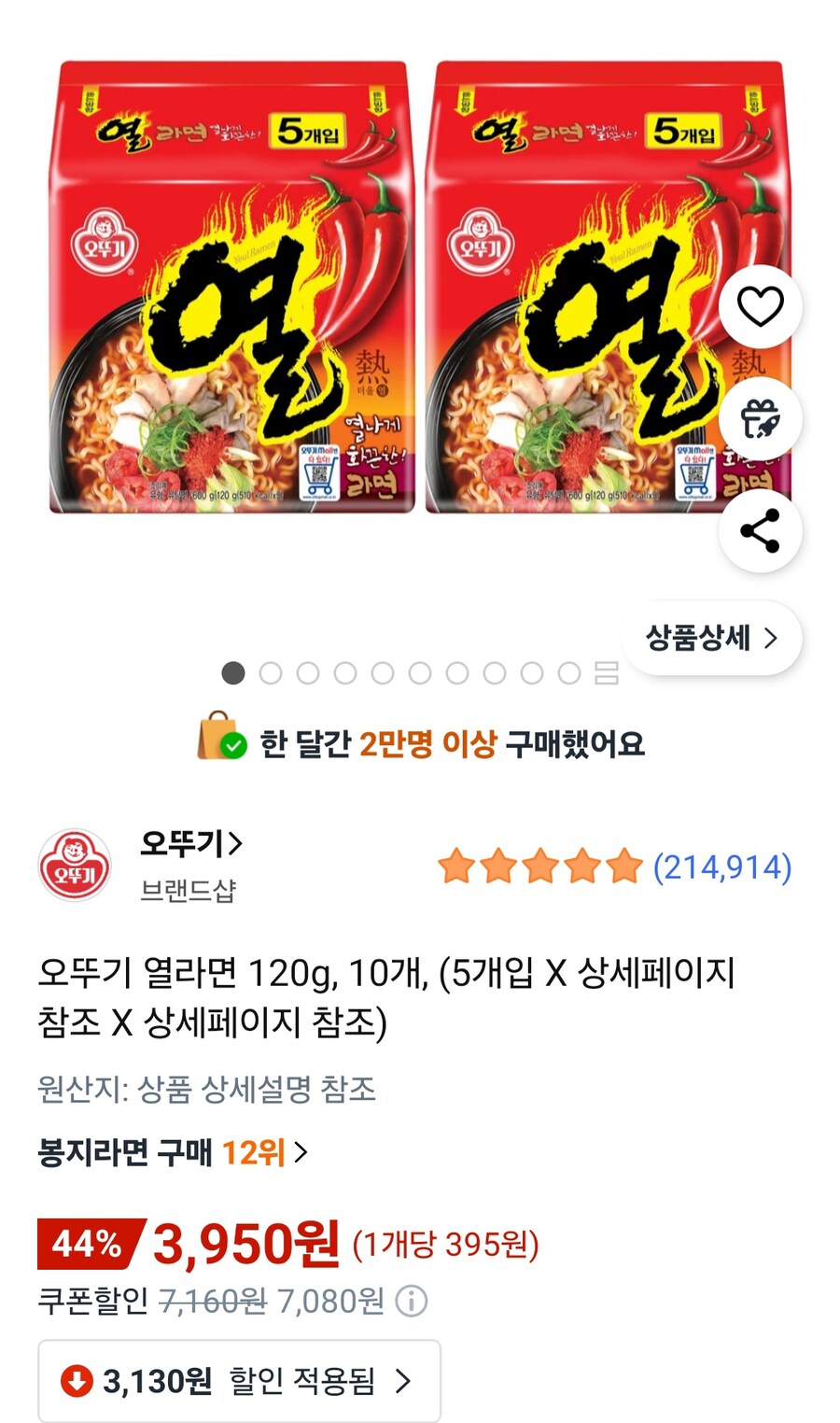Select the second carousel indicator dot

270,673
